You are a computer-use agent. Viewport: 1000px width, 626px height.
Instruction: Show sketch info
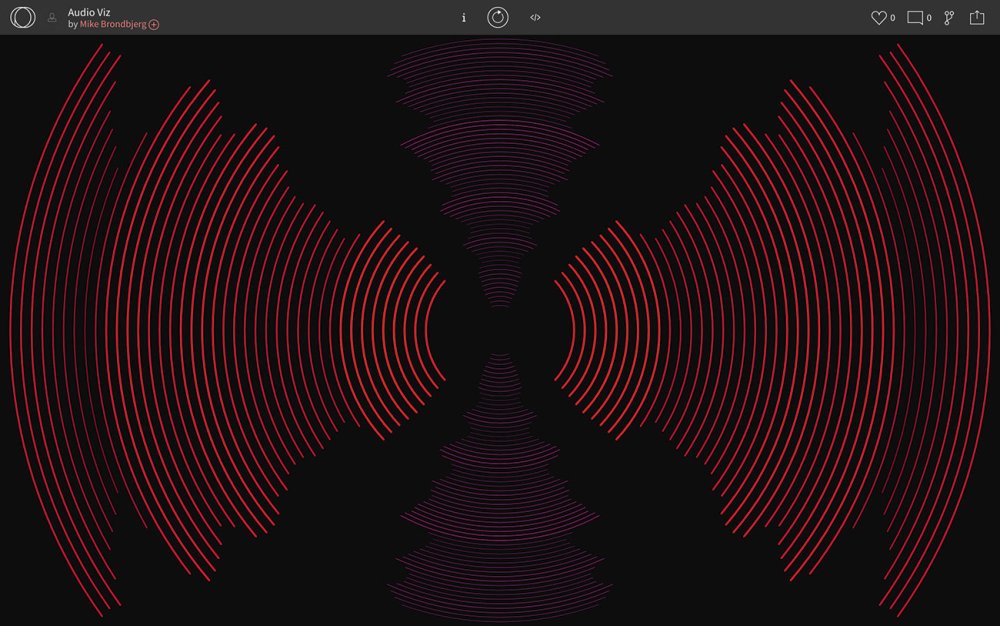(463, 18)
